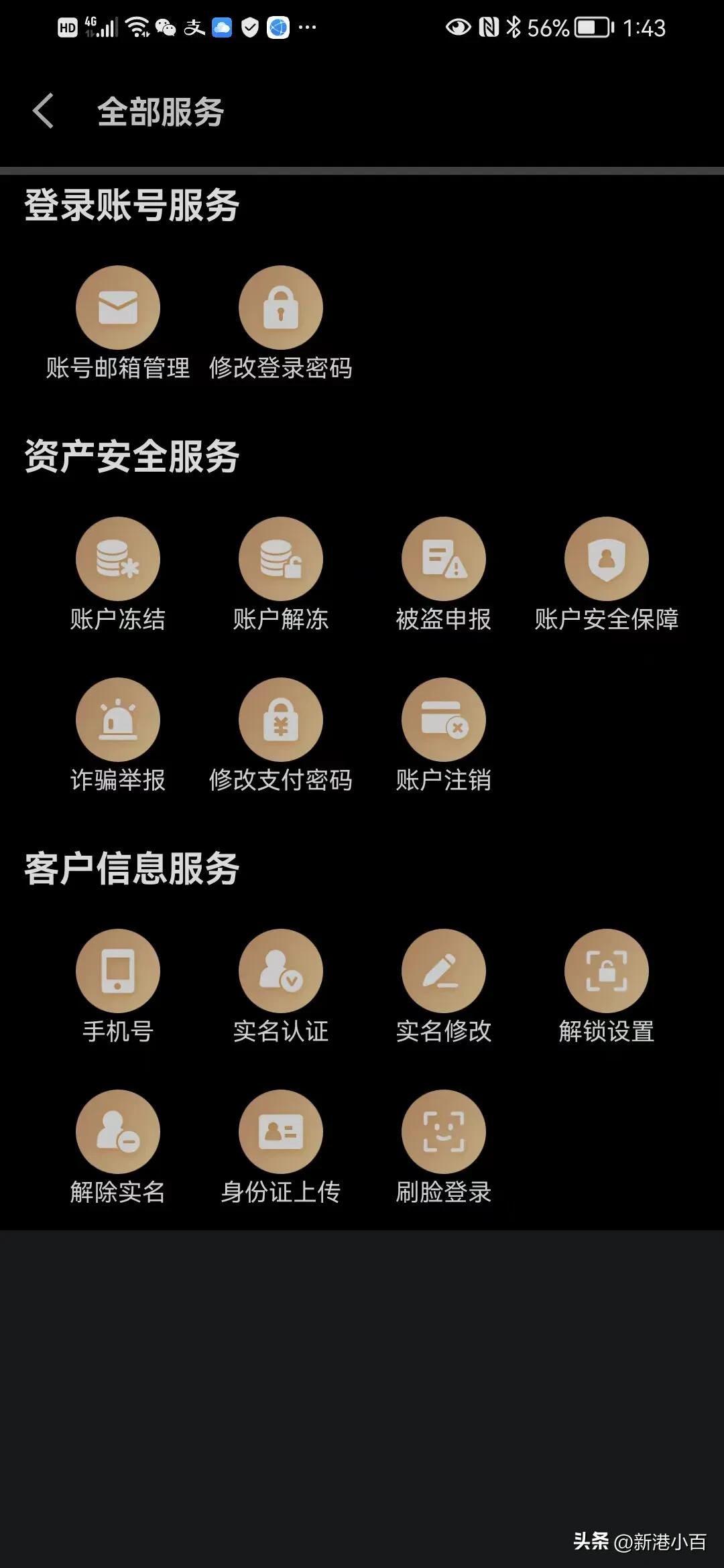Check the battery indicator in status bar
This screenshot has height=1568, width=724.
590,28
